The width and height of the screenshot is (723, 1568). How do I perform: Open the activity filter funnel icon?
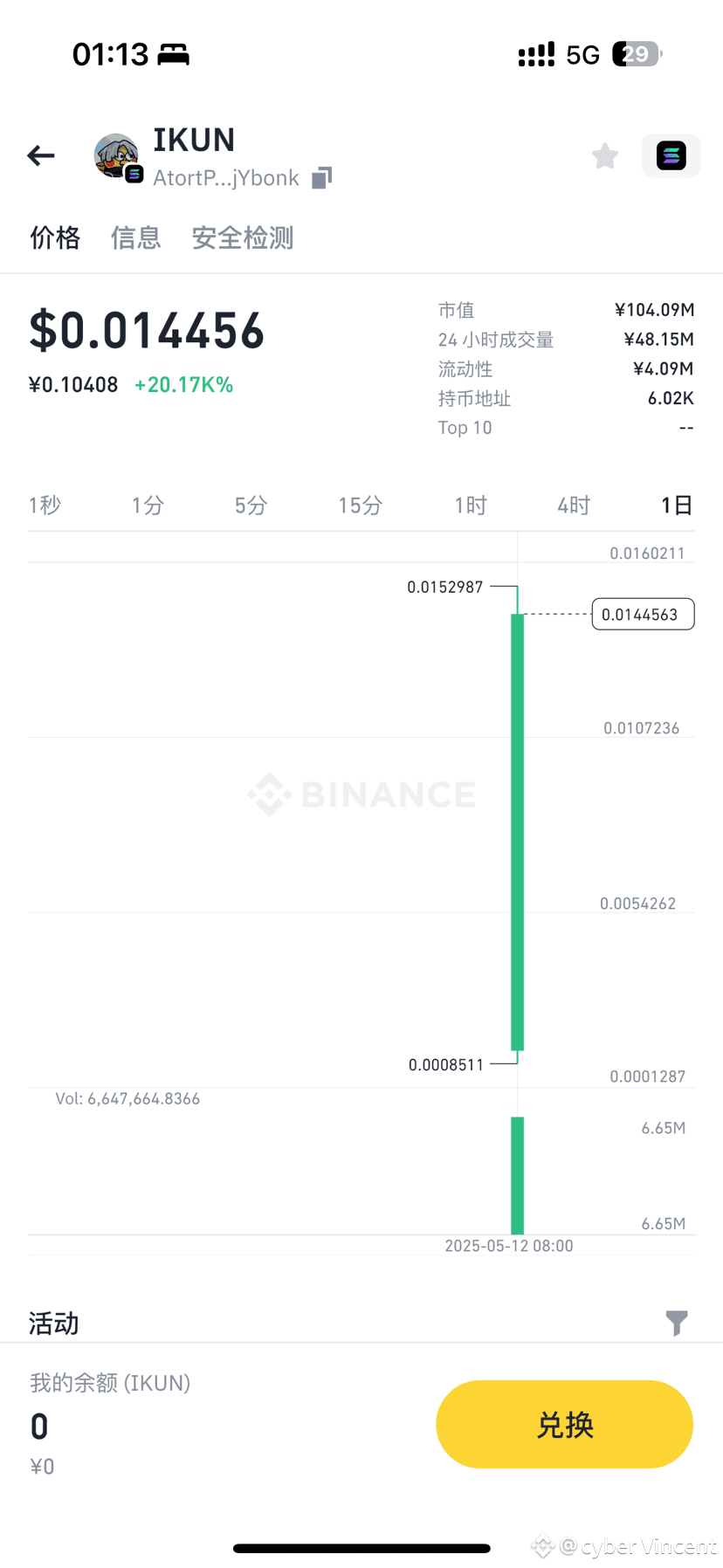(x=677, y=1324)
